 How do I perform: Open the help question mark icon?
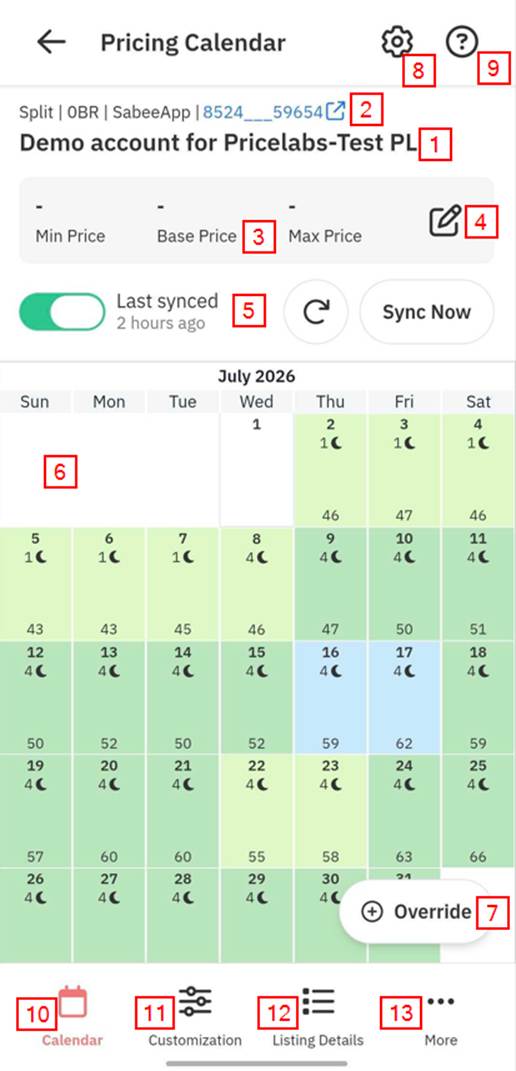click(462, 42)
